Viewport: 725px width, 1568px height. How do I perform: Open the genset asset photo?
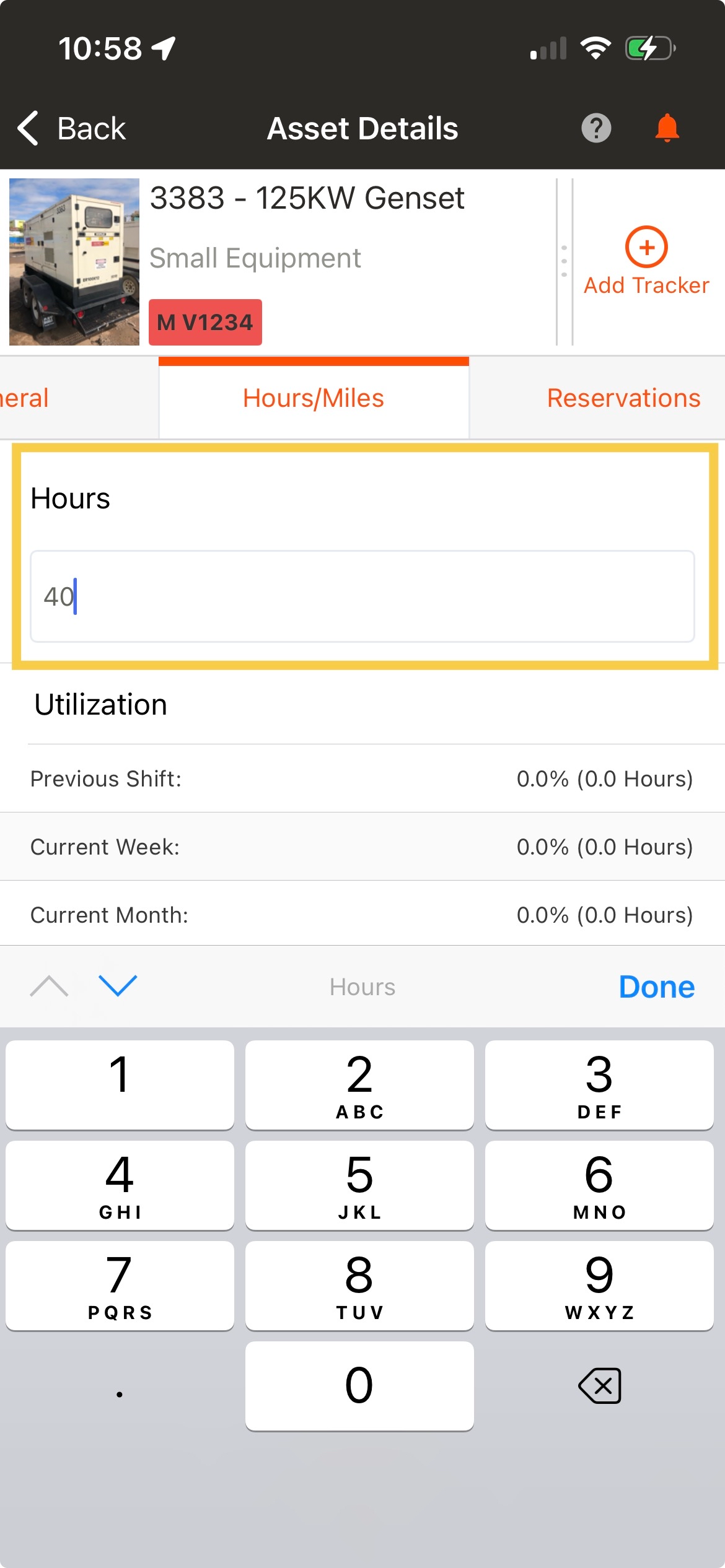(x=74, y=261)
